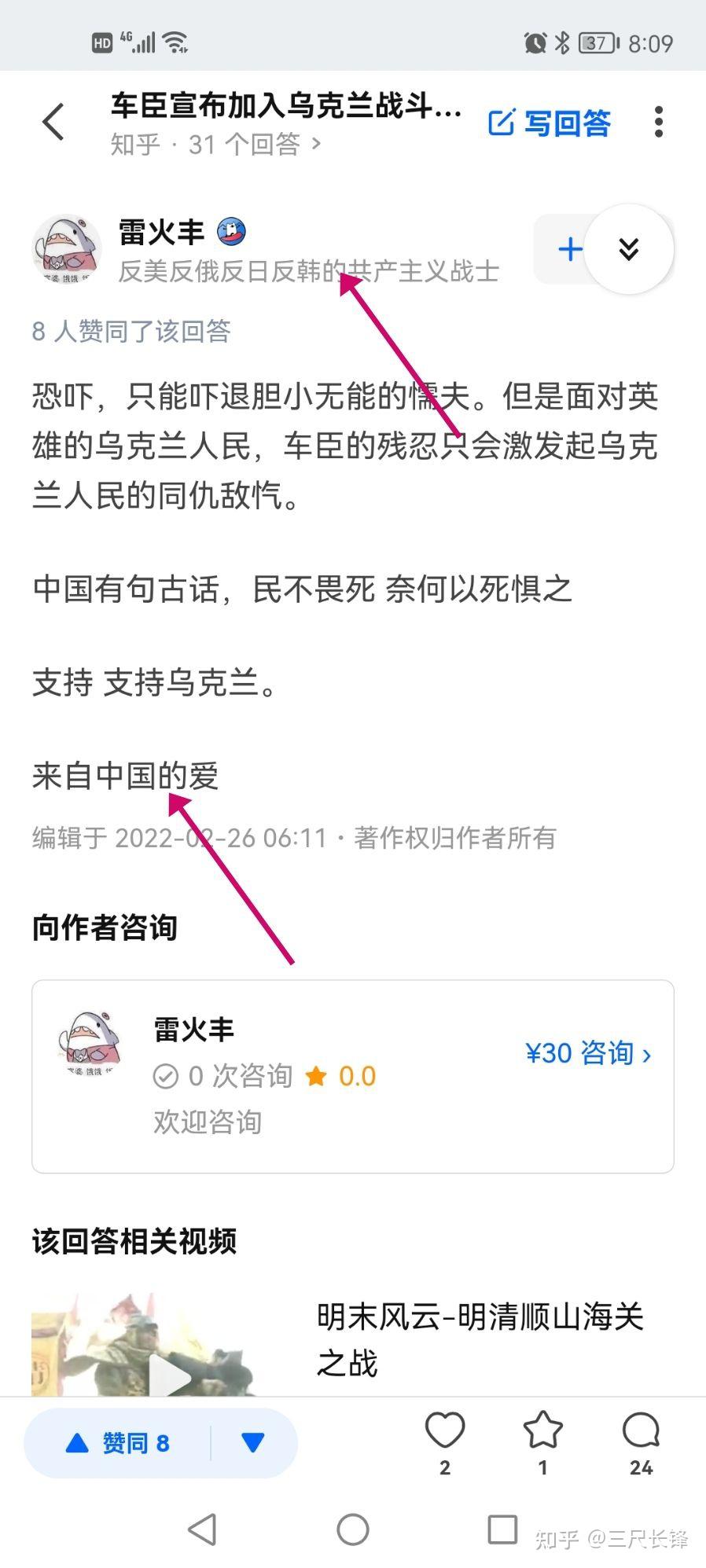Open the three-dot overflow menu

tap(658, 123)
